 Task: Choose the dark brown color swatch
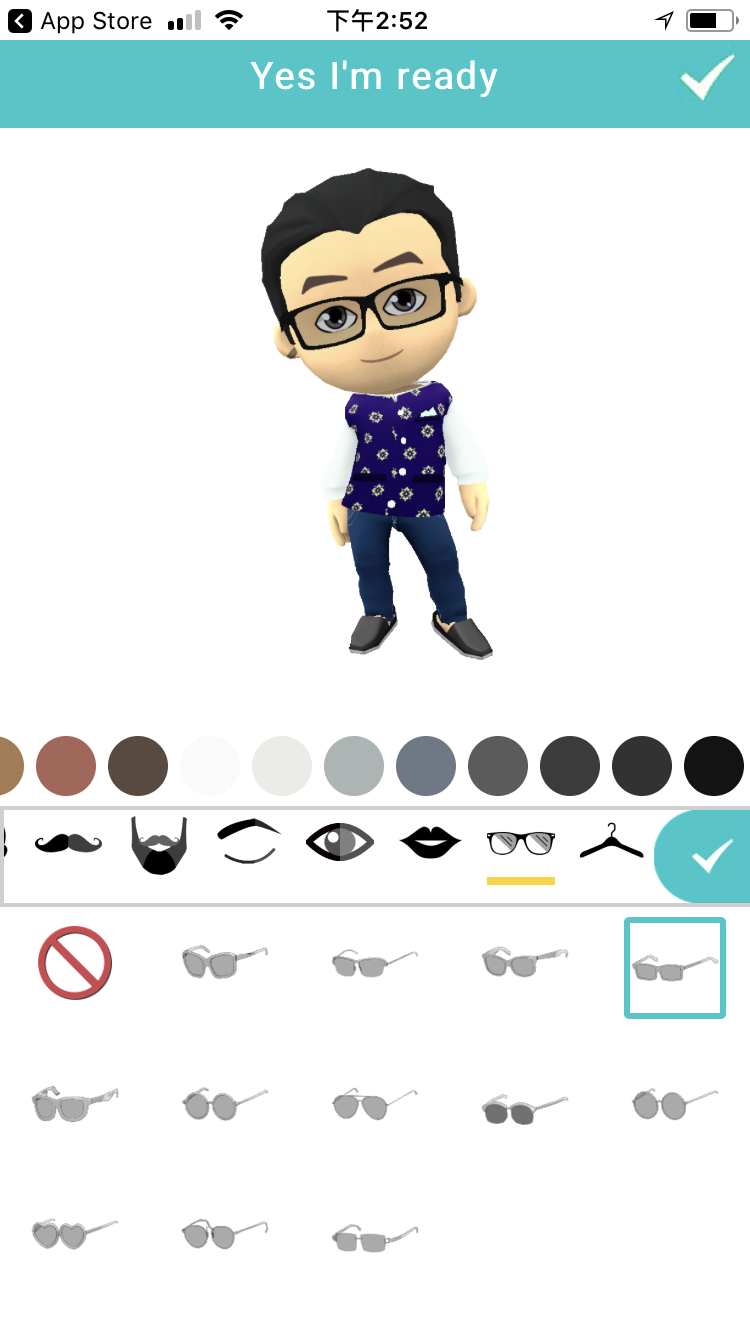coord(138,766)
